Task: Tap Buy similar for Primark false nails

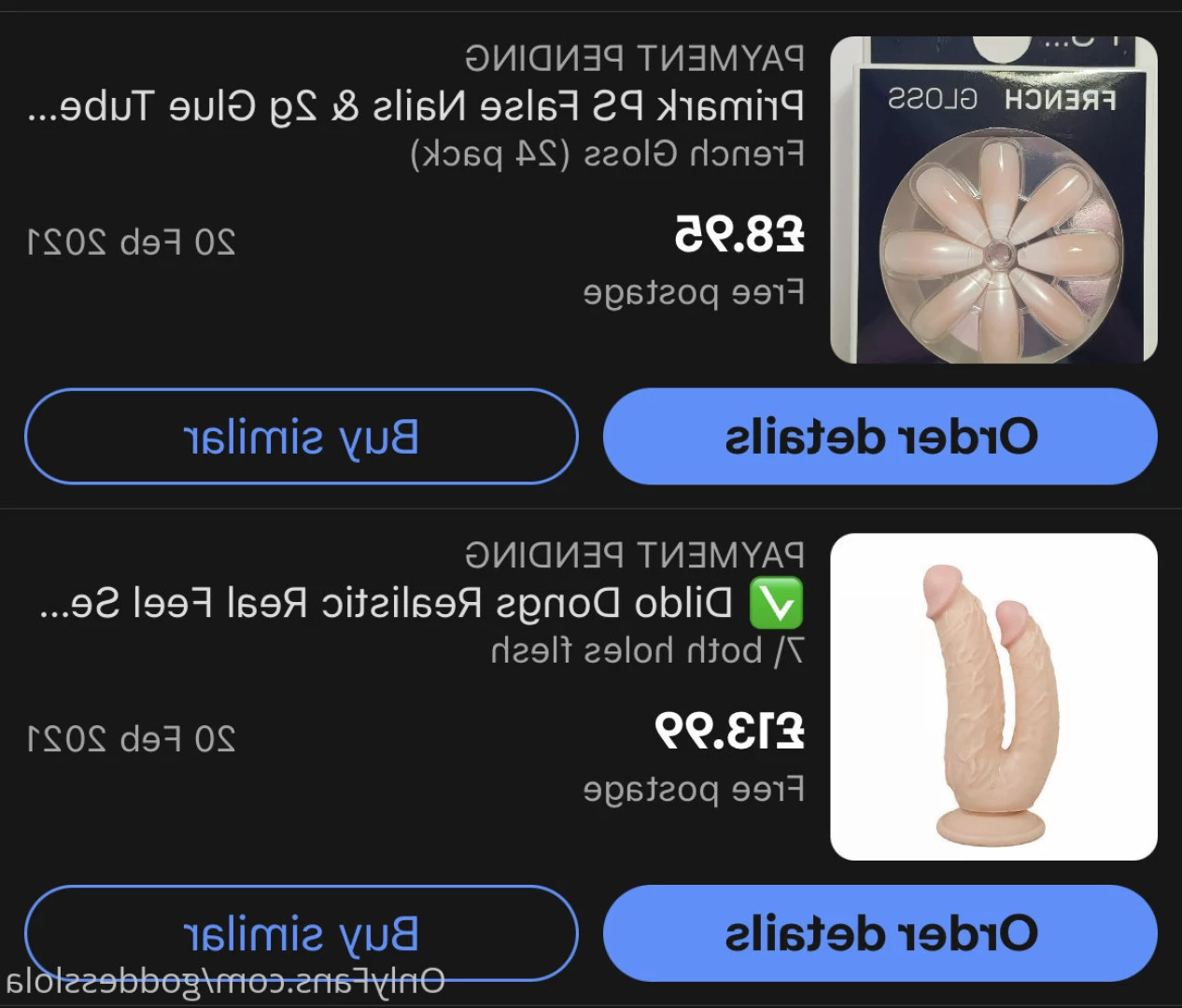Action: [301, 437]
